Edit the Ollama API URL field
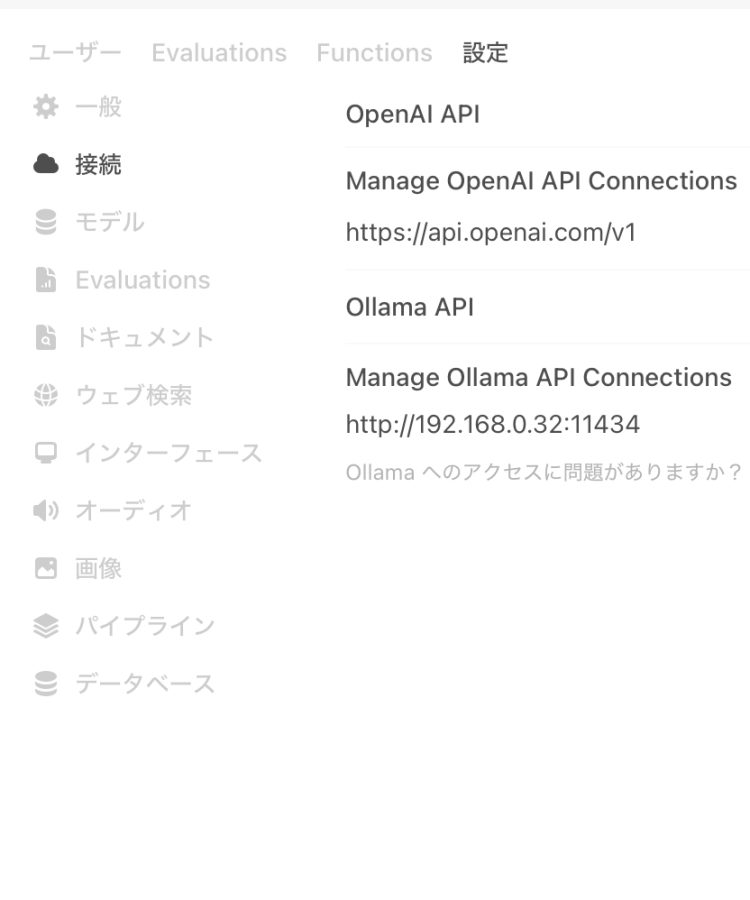The image size is (750, 900). (x=492, y=425)
